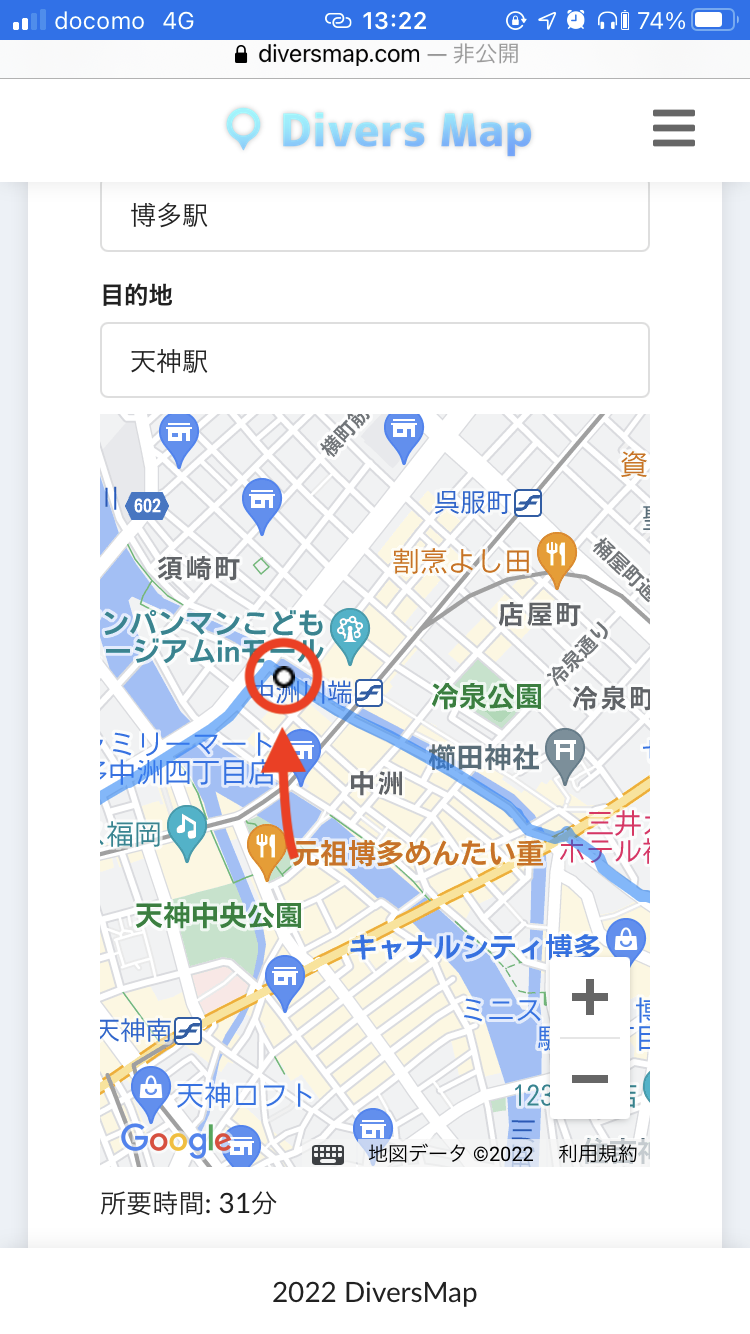
Task: Click the music note venue icon near 福岡
Action: pyautogui.click(x=185, y=829)
